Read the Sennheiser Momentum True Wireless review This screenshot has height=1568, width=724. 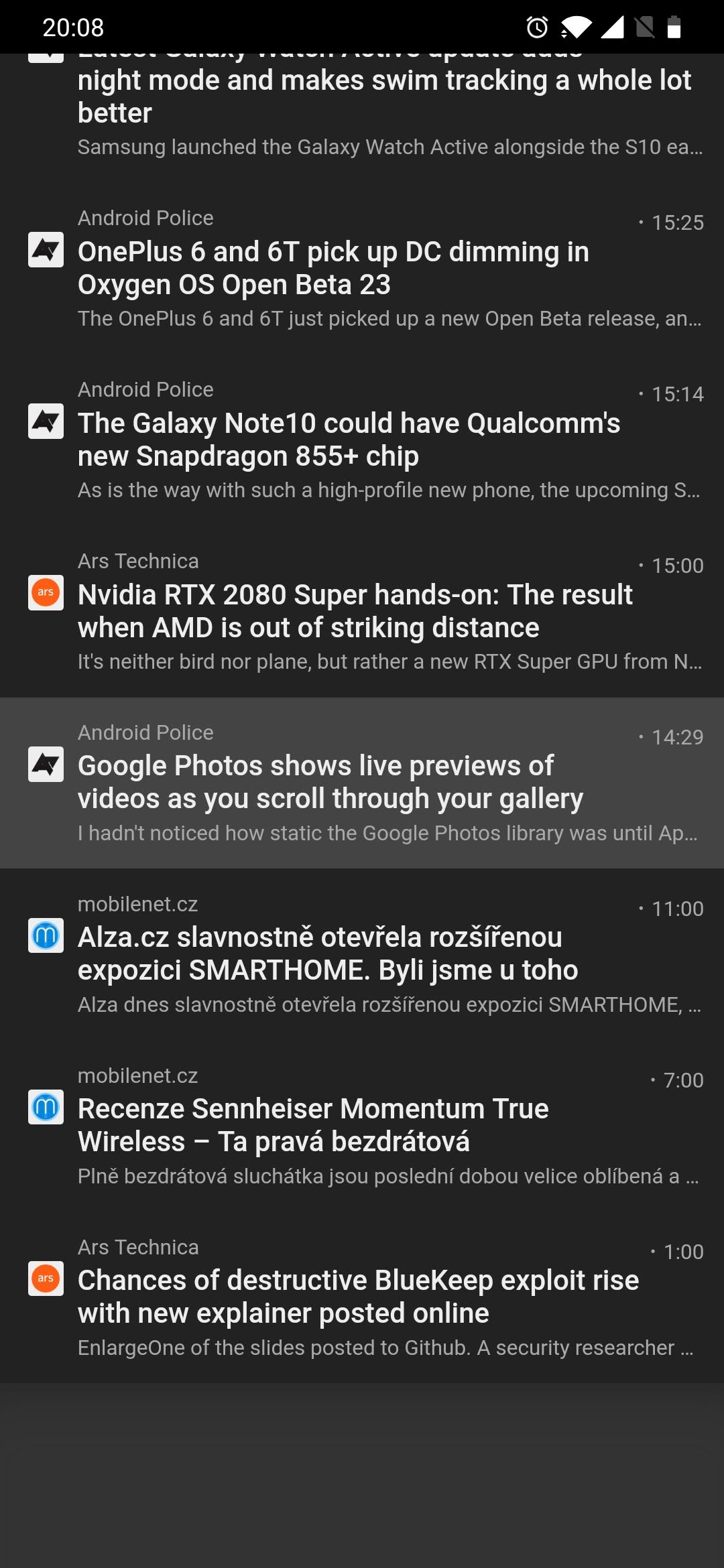[313, 1125]
